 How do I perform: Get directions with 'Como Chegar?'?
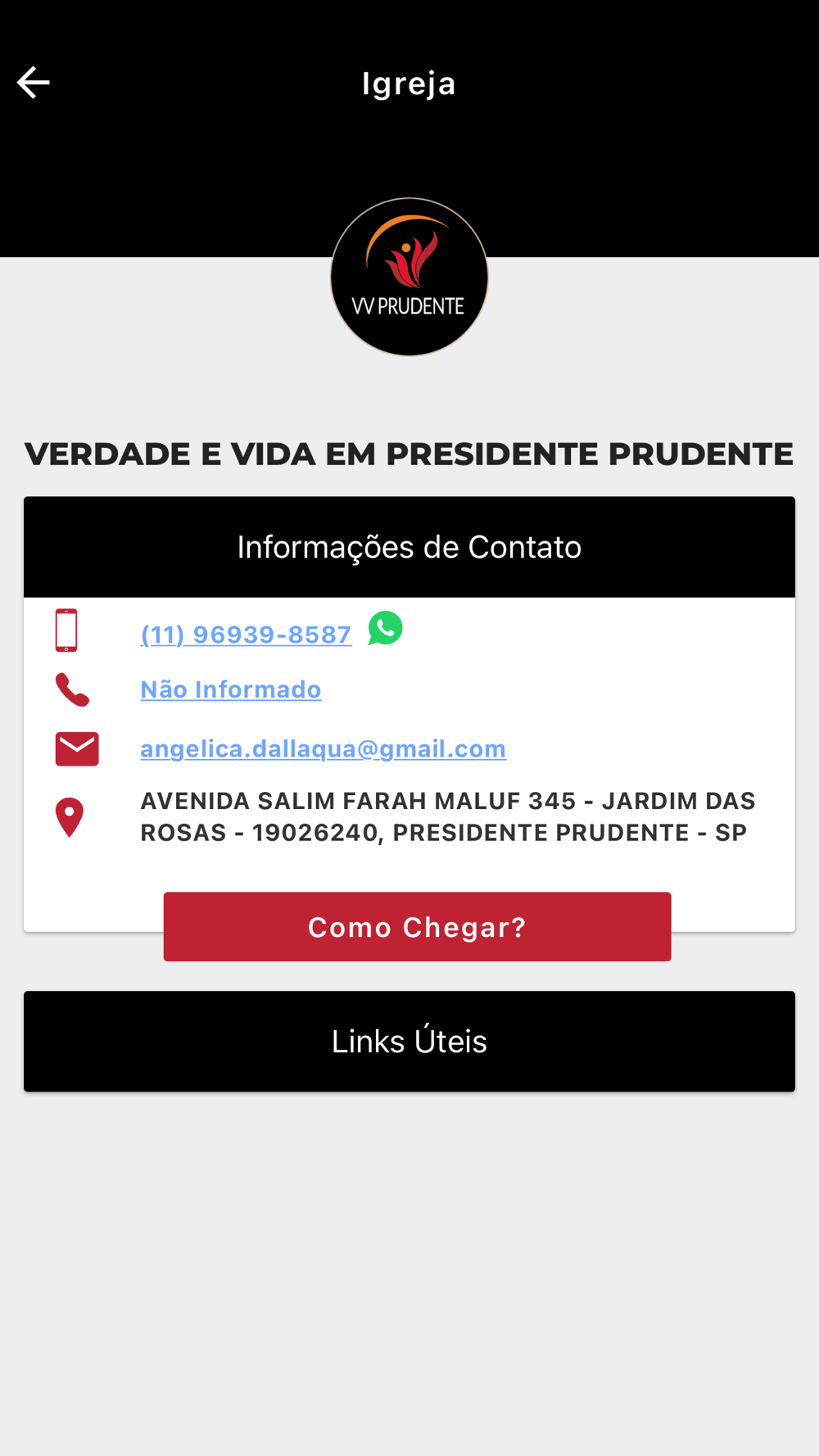pyautogui.click(x=417, y=926)
